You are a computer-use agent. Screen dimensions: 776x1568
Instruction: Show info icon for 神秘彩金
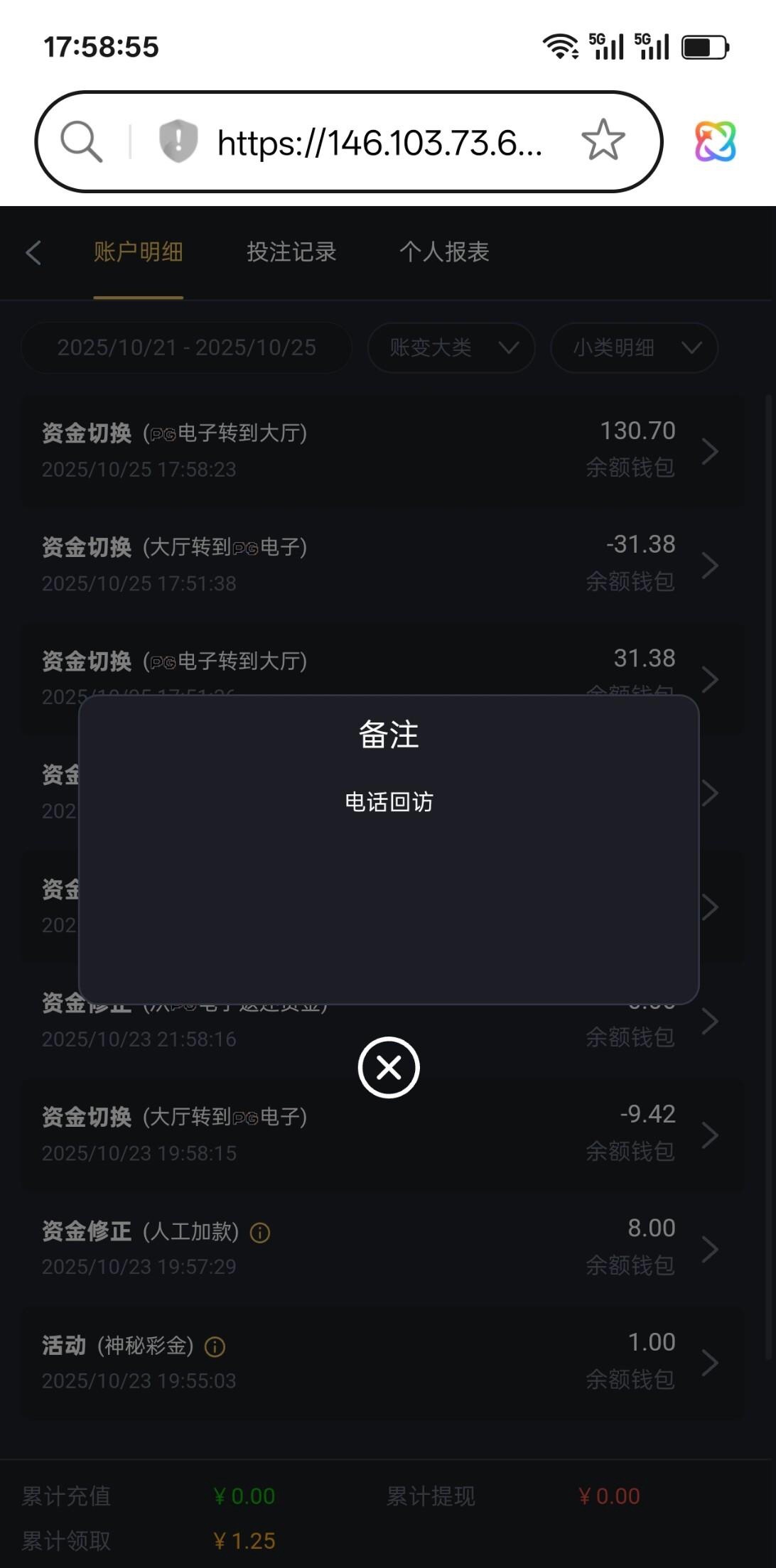[x=215, y=1346]
